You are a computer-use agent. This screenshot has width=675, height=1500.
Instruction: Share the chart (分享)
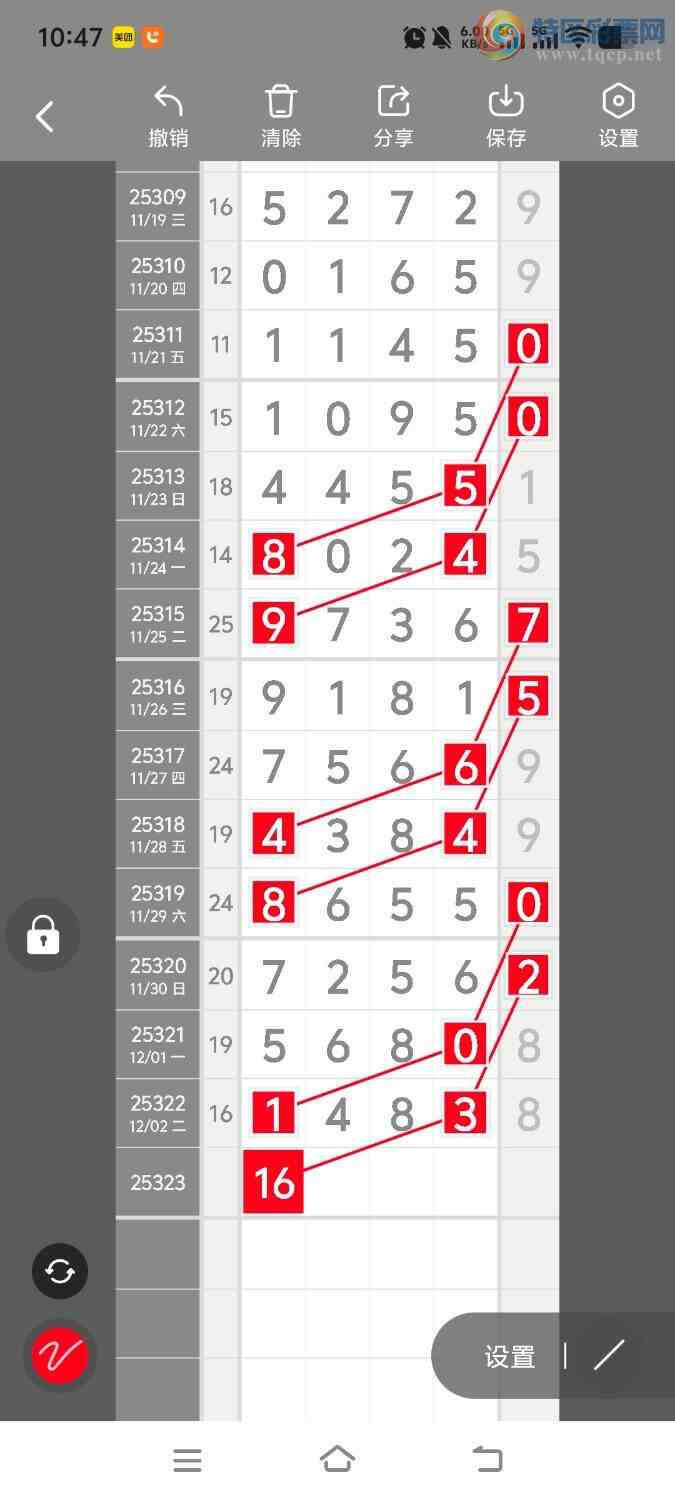click(394, 117)
